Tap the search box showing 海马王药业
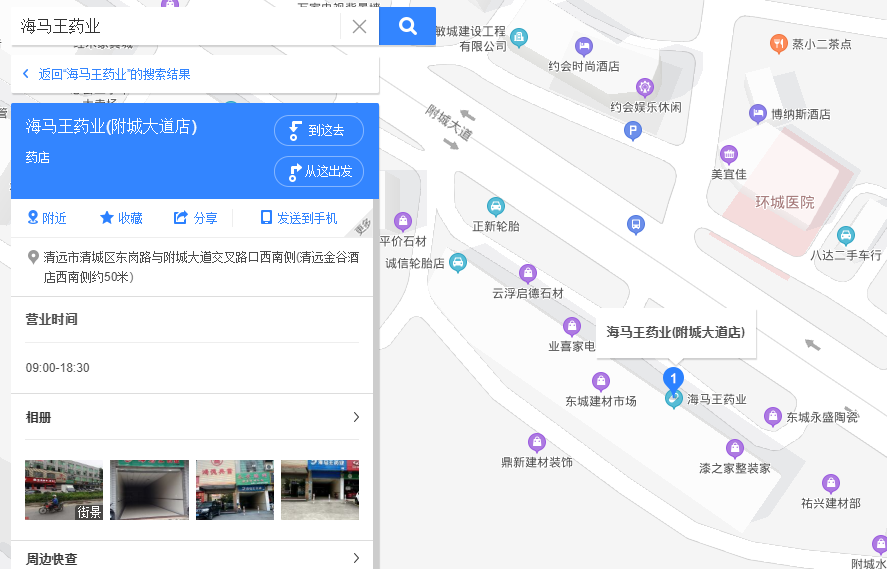 (x=175, y=26)
